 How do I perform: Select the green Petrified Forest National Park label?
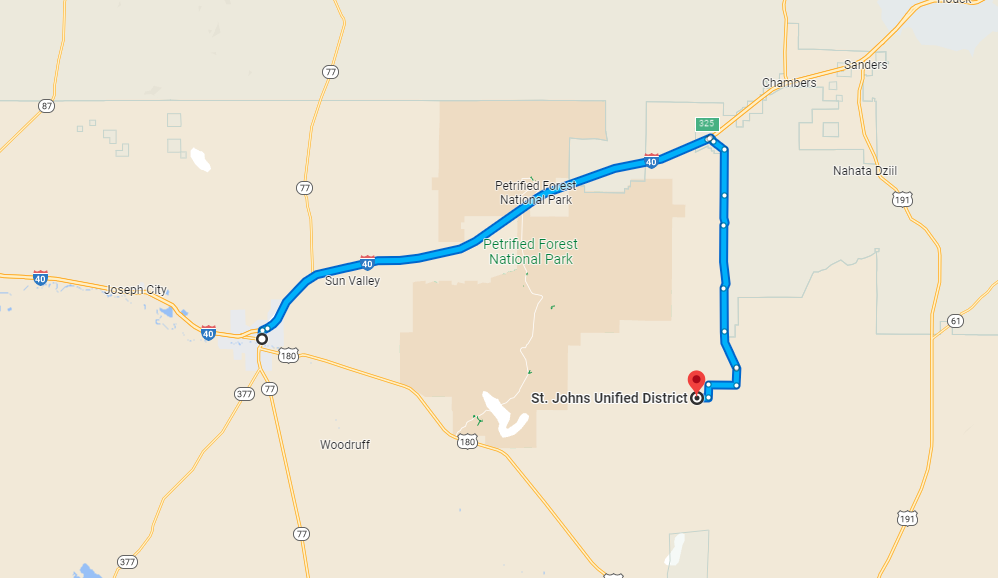pyautogui.click(x=530, y=251)
